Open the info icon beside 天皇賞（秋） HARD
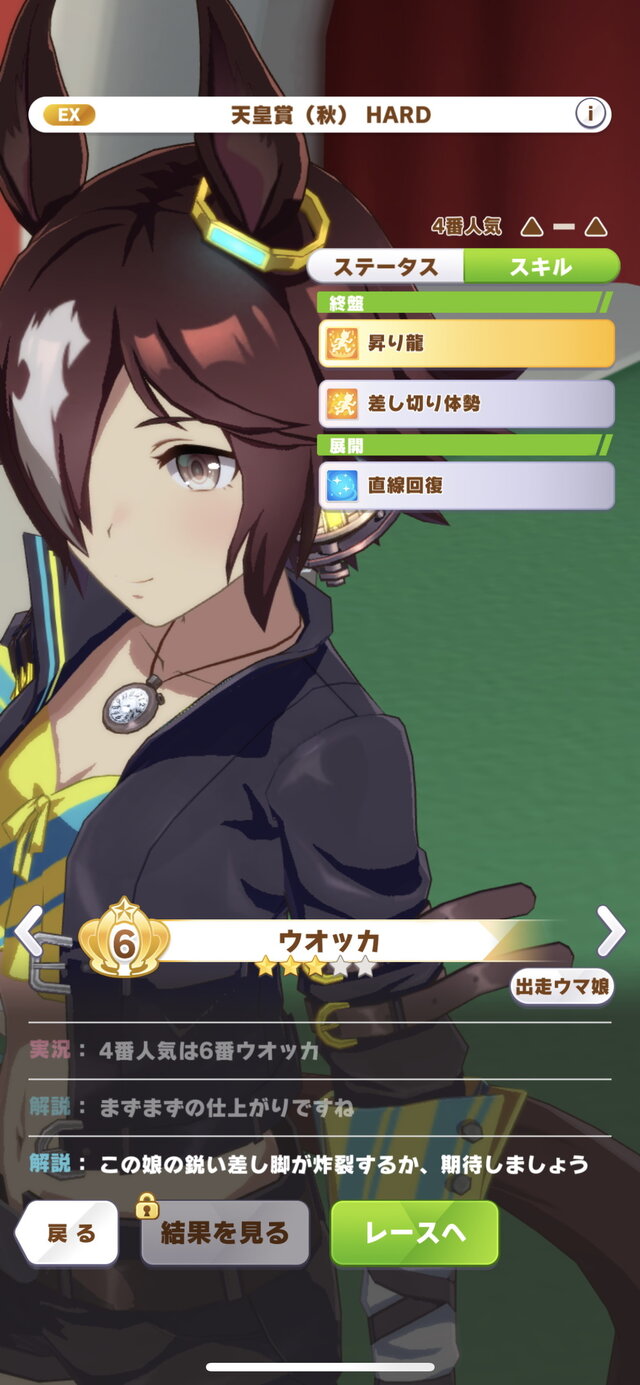 pos(591,115)
